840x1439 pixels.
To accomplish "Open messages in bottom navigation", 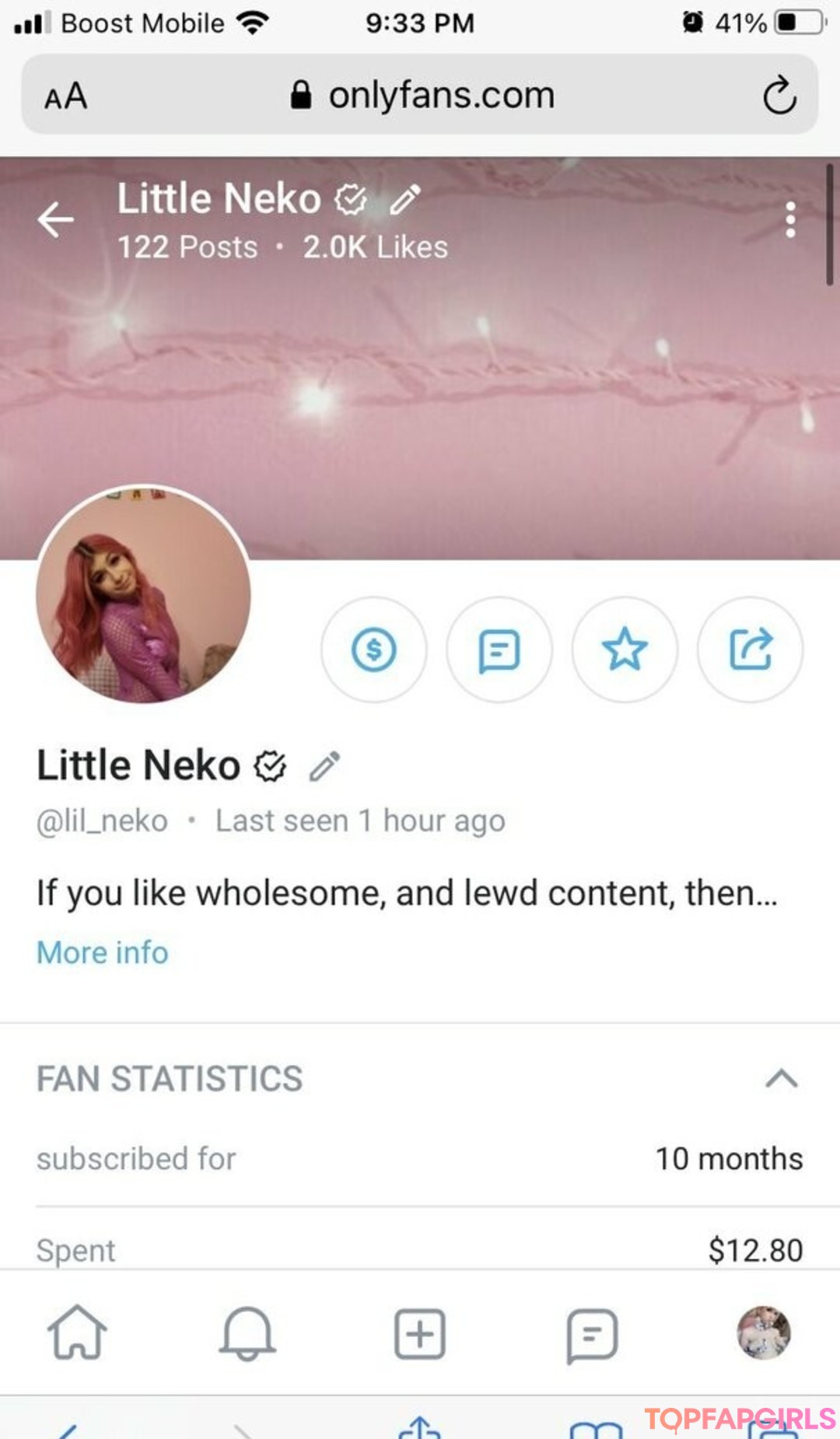I will (592, 1335).
